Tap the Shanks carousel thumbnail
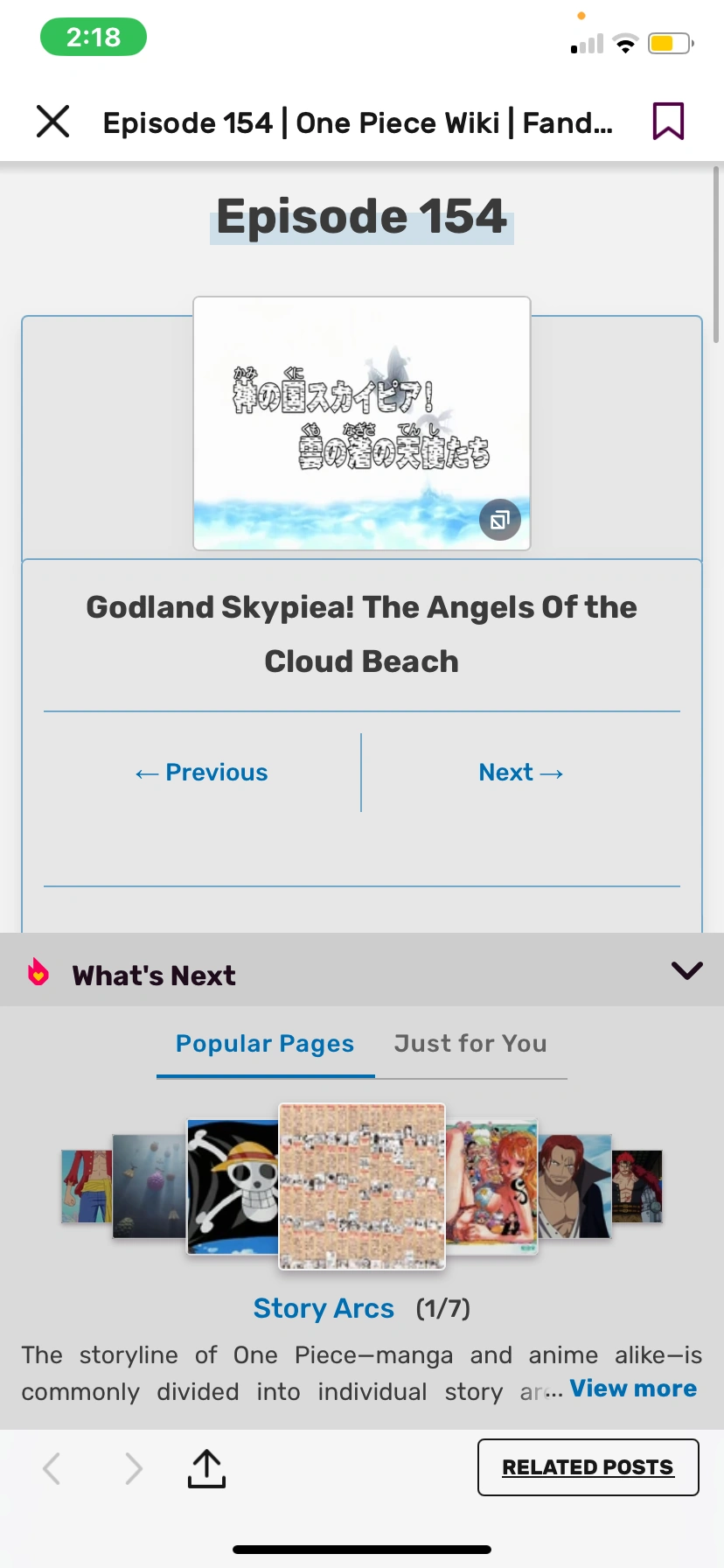 click(577, 1186)
